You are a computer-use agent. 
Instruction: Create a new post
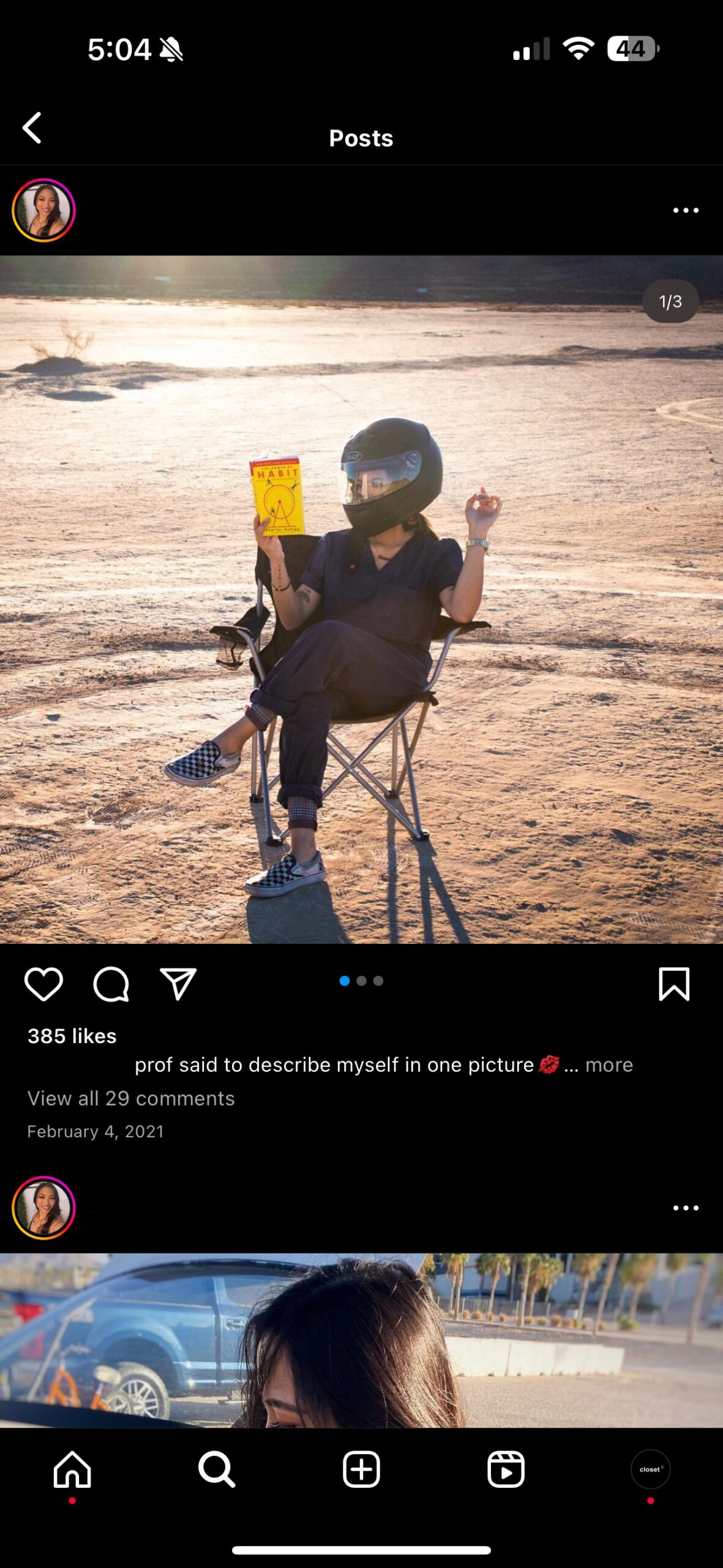click(x=361, y=1469)
